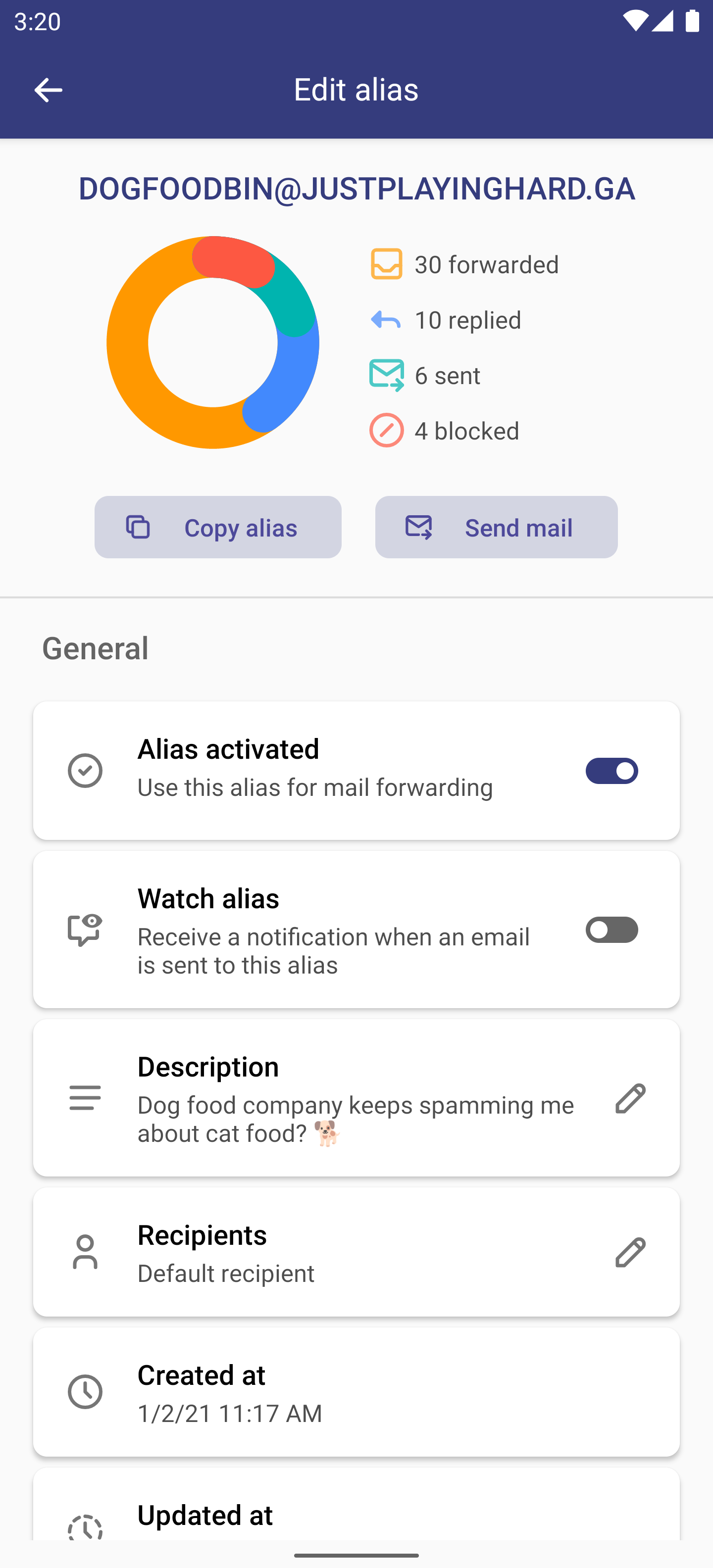Go back from Edit alias
The image size is (713, 1568).
pos(48,90)
